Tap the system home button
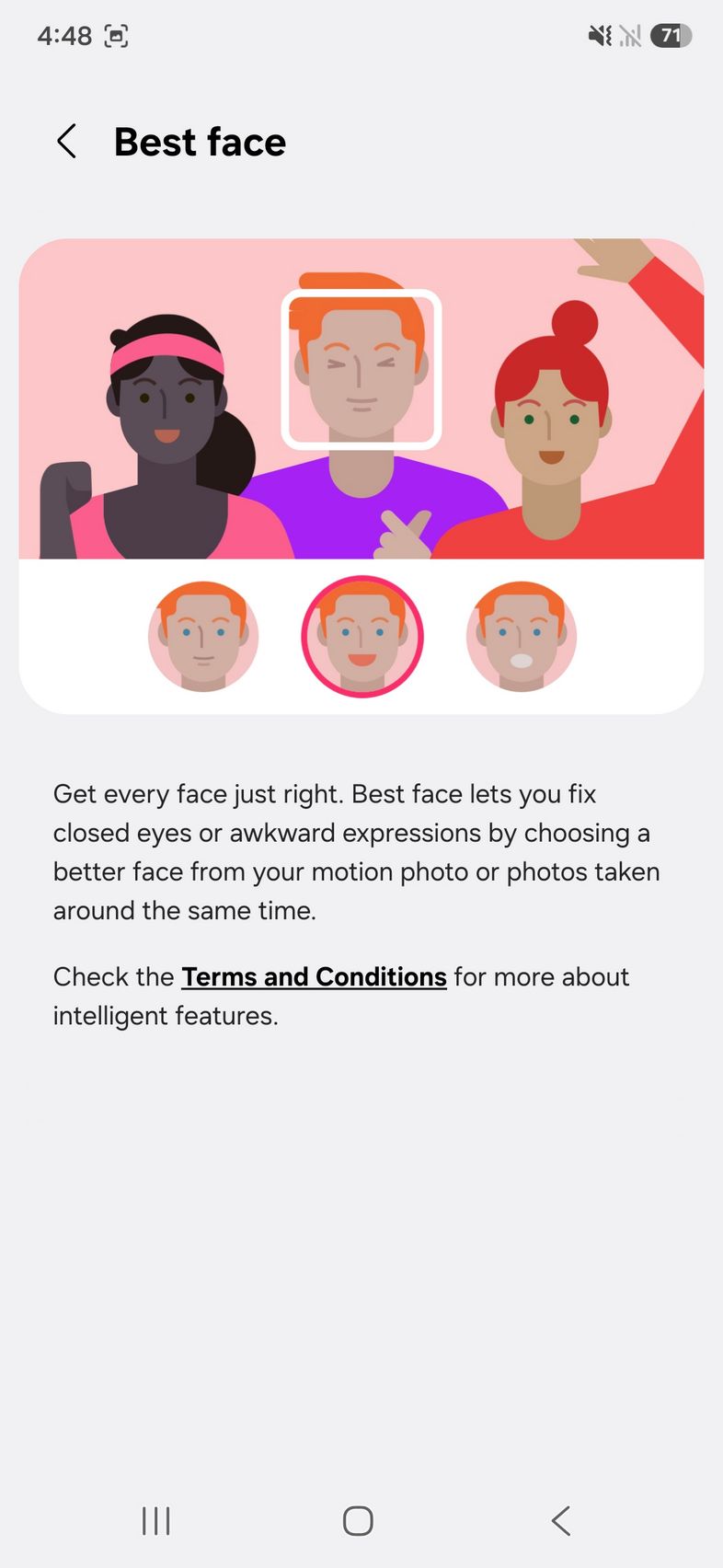Screen dimensions: 723x1568 coord(358,1520)
